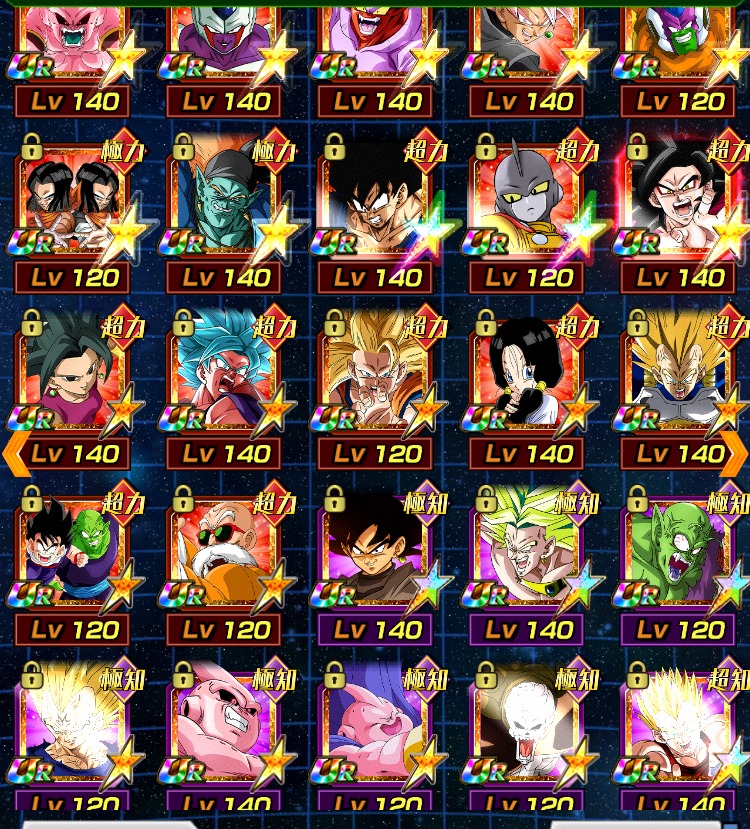Go to the next page with the right arrow
Viewport: 750px width, 829px height.
pos(736,453)
